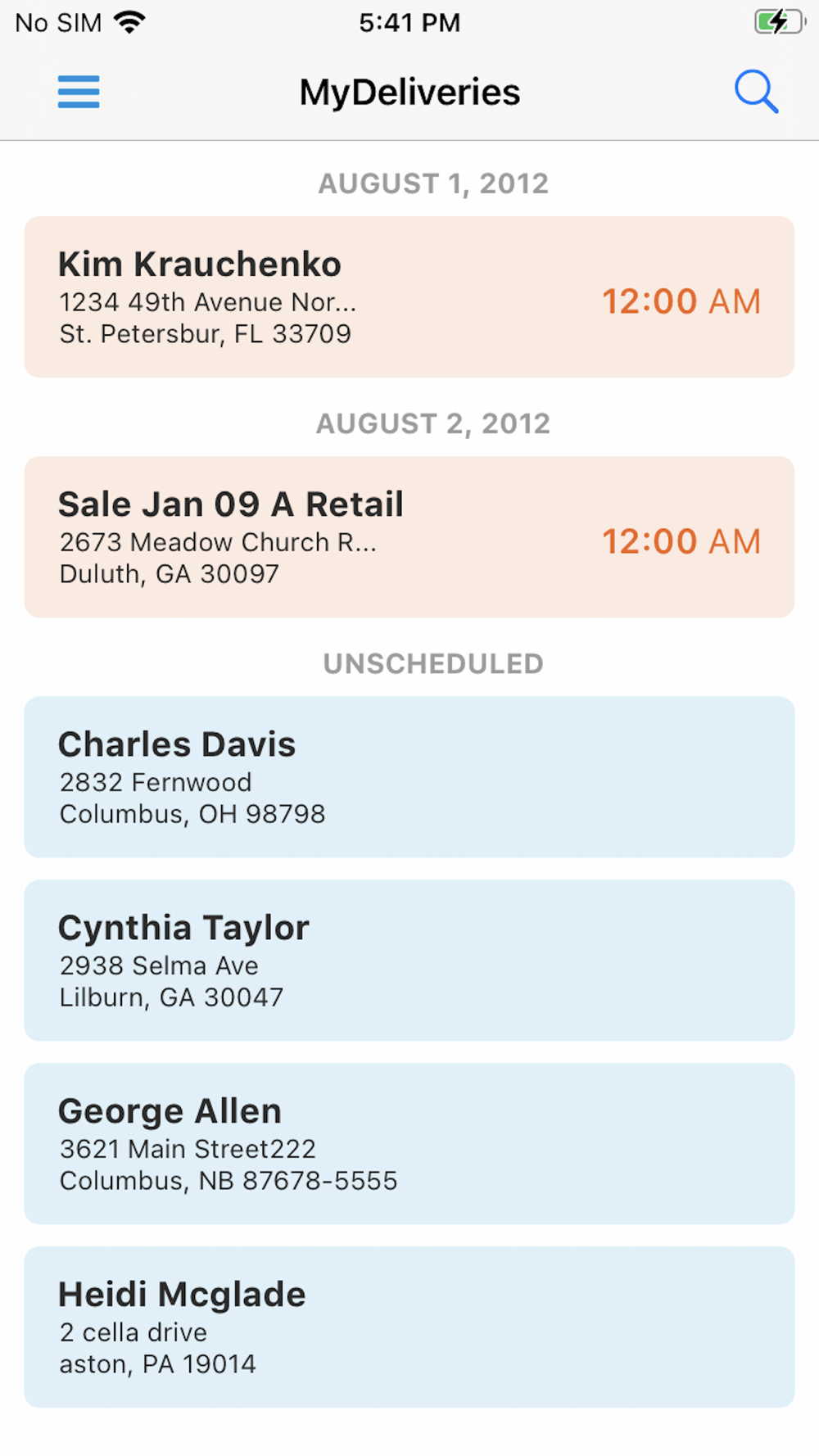View the Sale Jan 09 A Retail delivery
The image size is (819, 1456).
tap(409, 537)
